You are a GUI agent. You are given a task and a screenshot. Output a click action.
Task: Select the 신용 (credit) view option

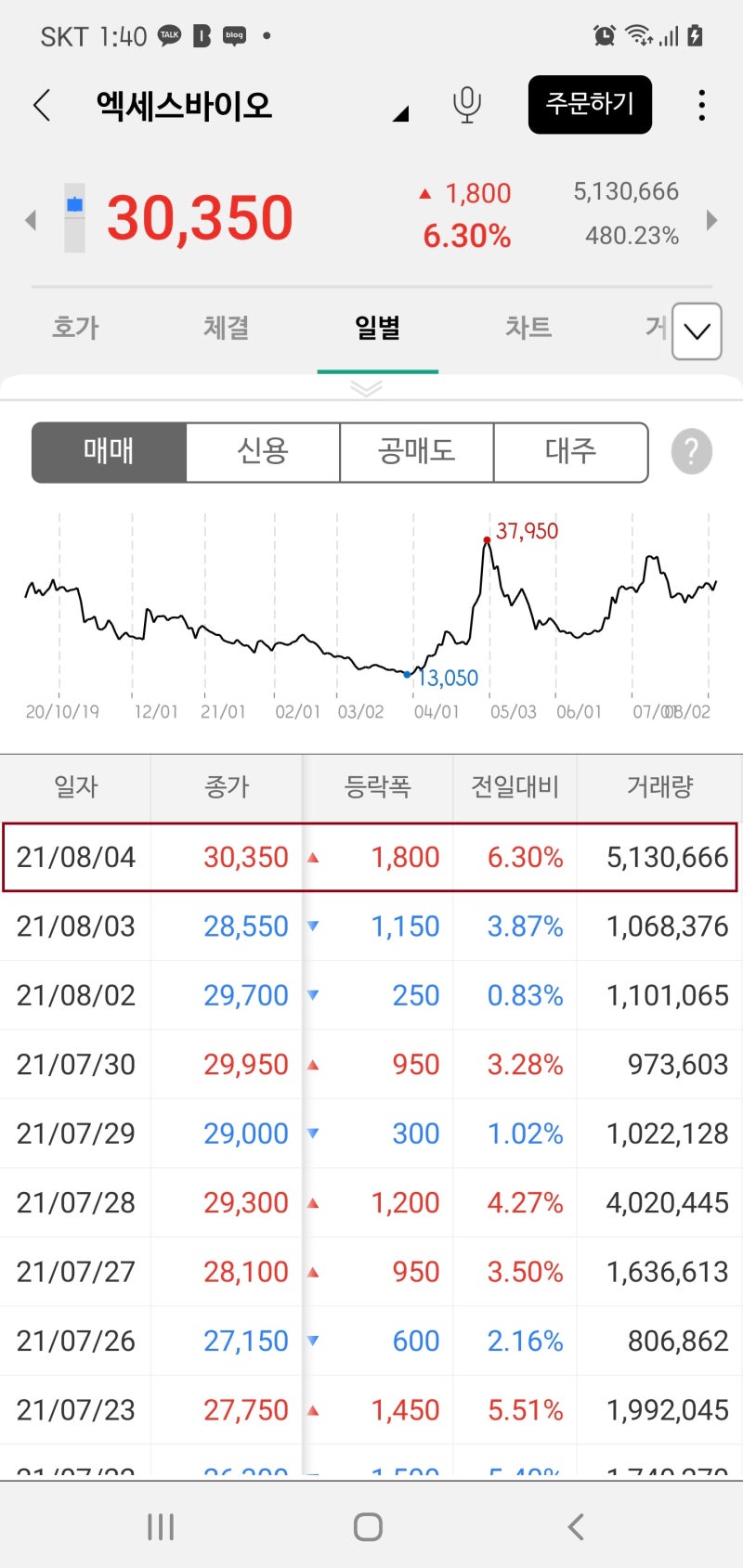pyautogui.click(x=263, y=451)
